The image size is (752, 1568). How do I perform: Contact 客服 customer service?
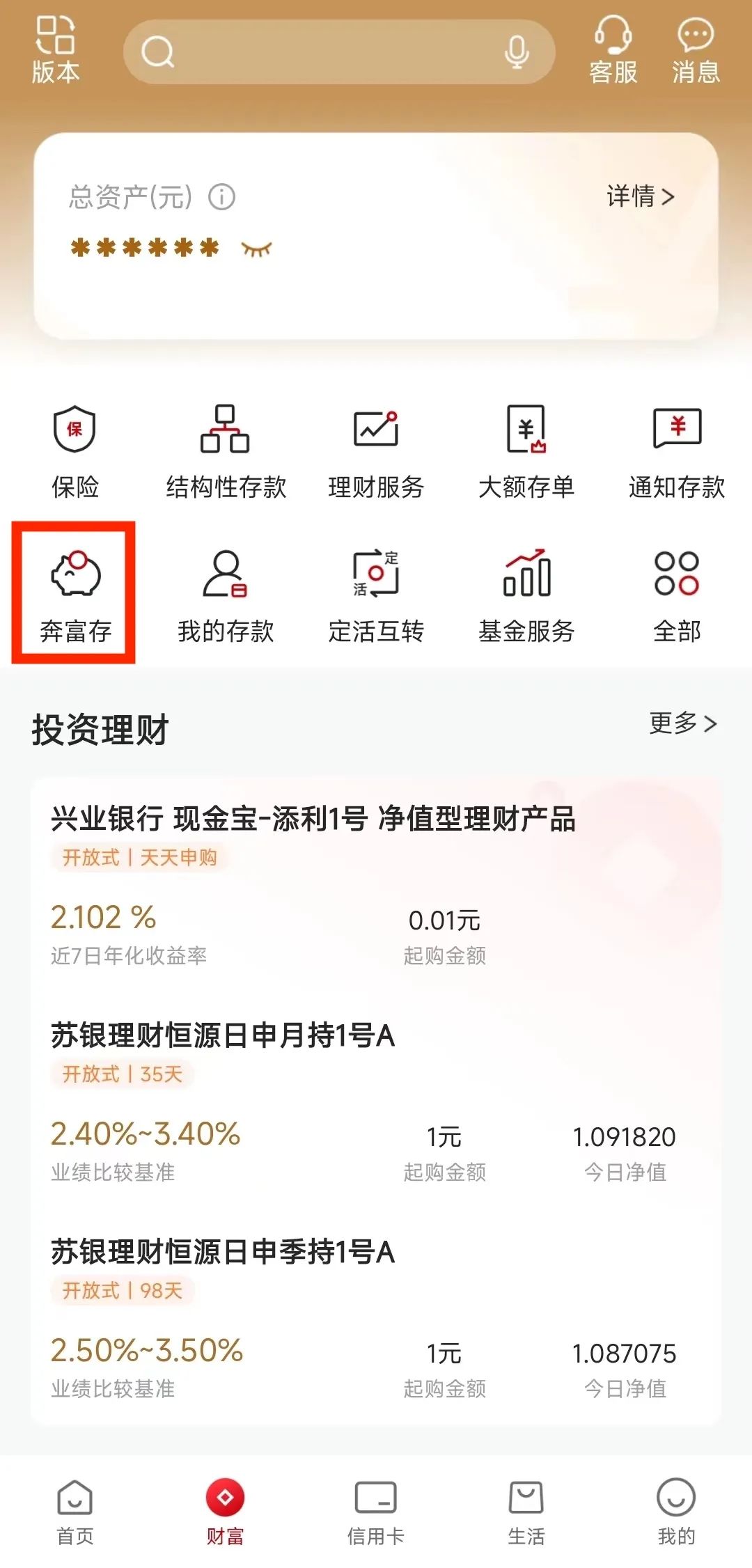pos(613,50)
